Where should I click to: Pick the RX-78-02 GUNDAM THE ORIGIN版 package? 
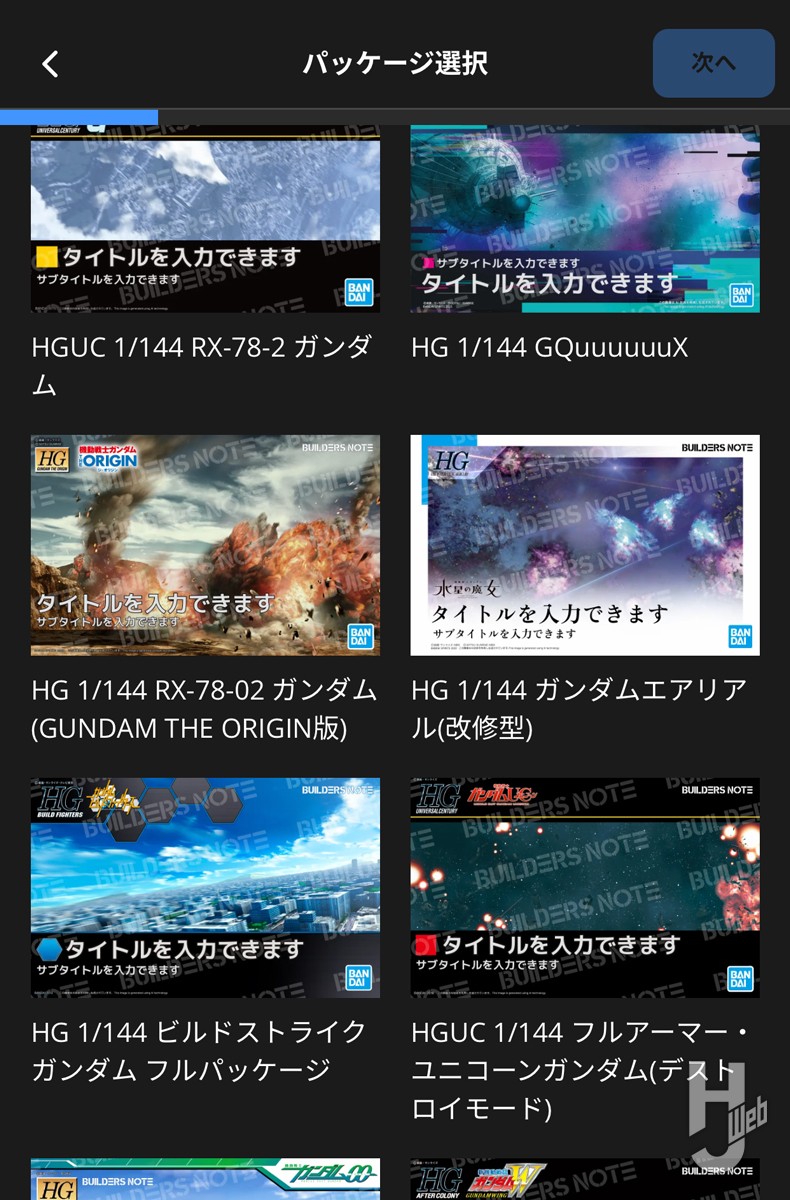pos(205,545)
